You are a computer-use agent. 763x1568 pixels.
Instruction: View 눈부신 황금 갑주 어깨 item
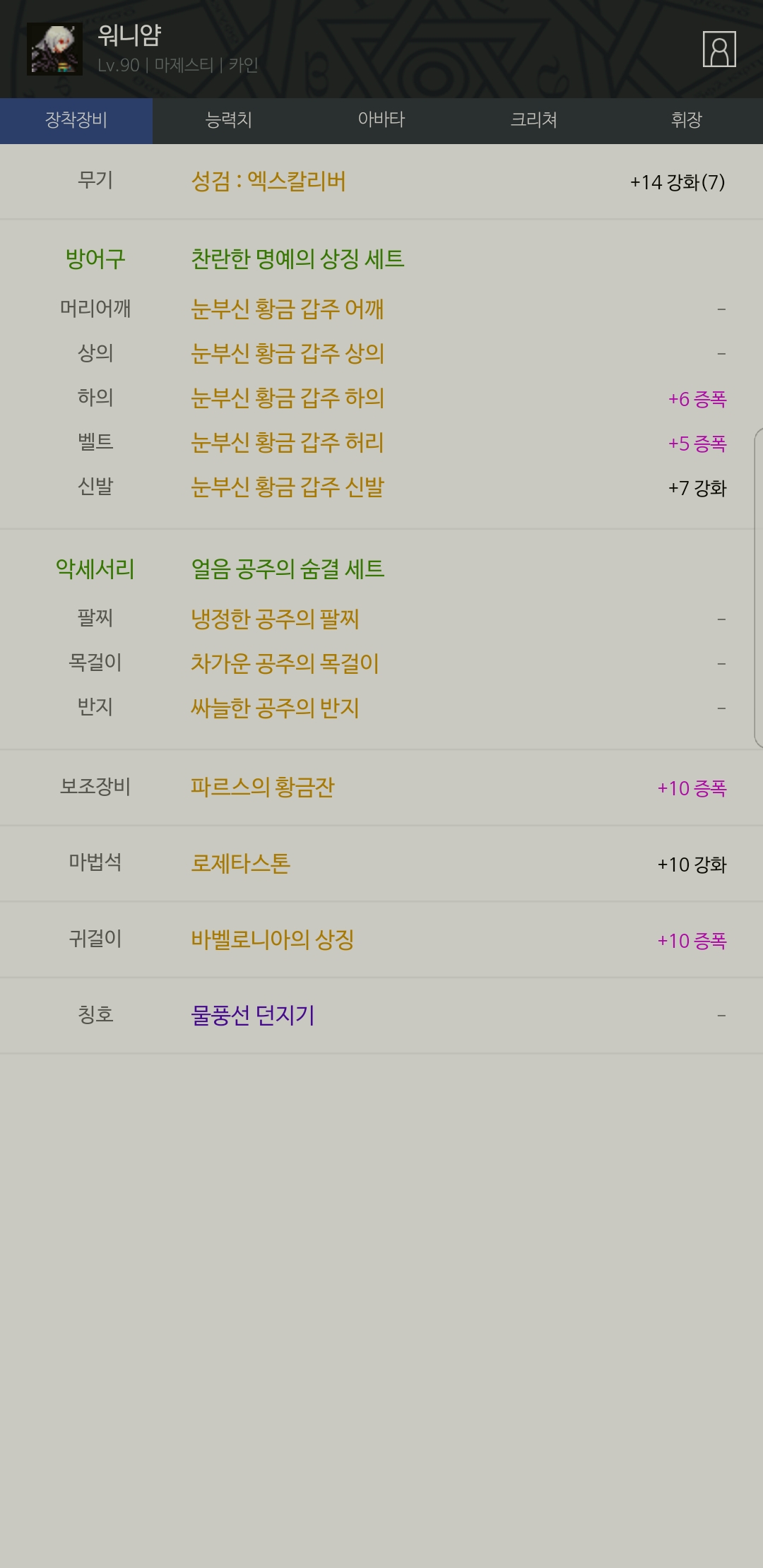pos(287,309)
